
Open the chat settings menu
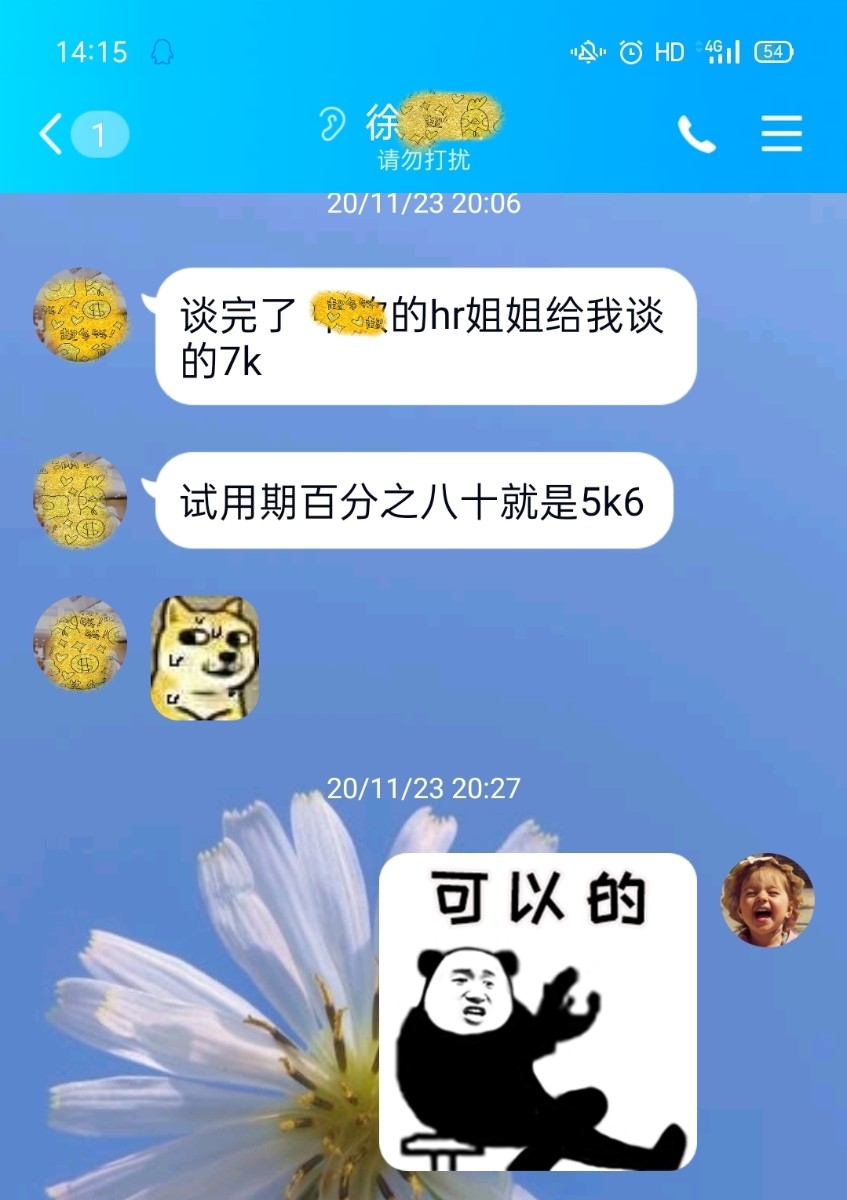[x=781, y=134]
